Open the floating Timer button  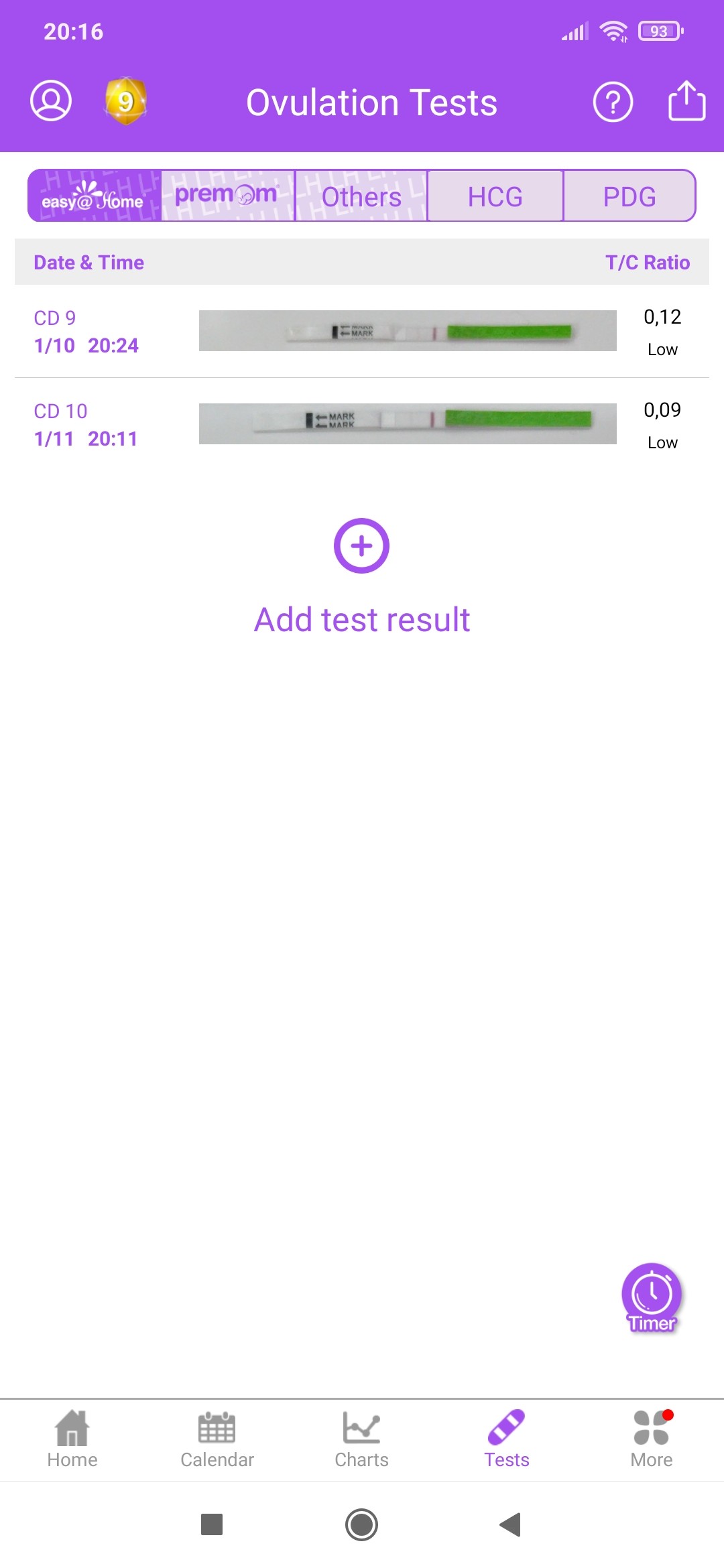pyautogui.click(x=652, y=1297)
